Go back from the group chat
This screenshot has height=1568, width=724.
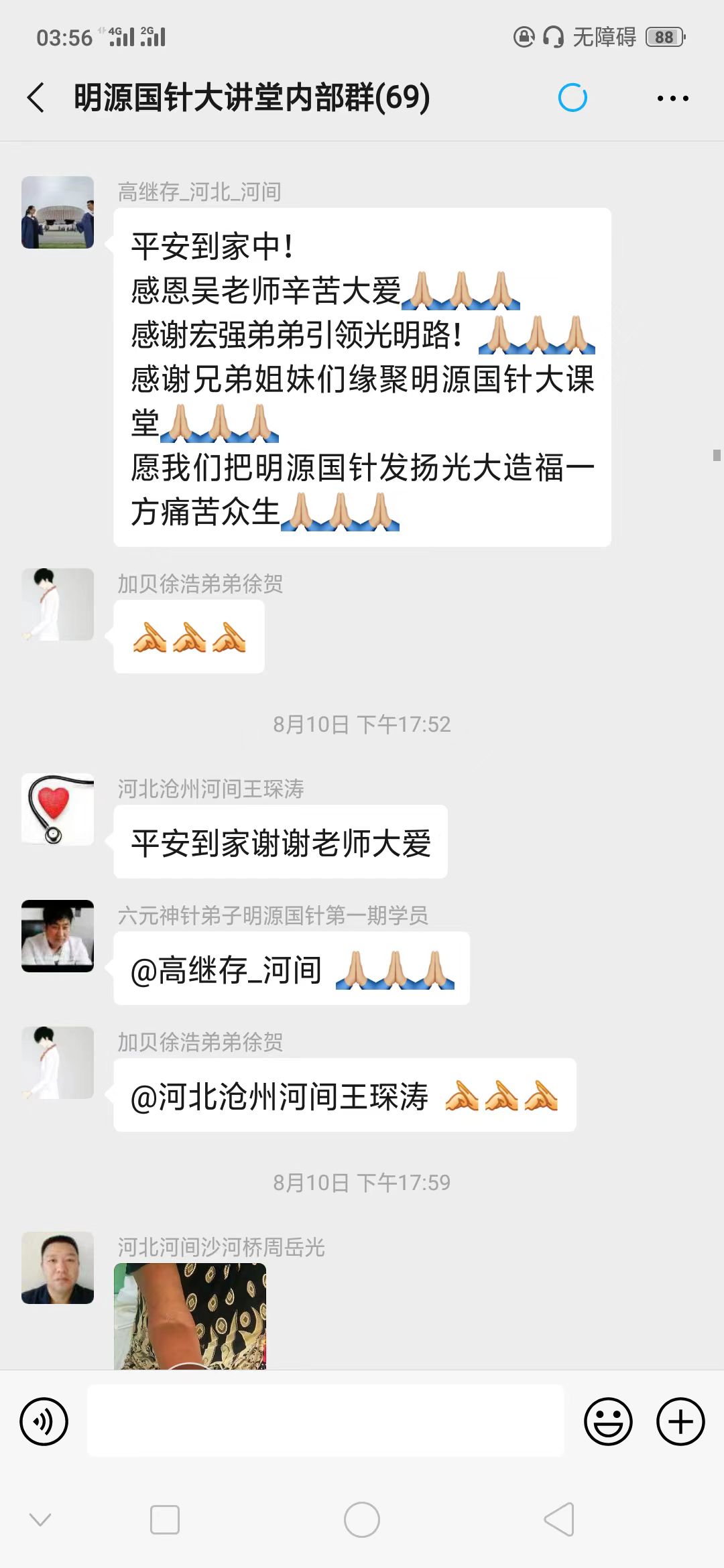(x=37, y=98)
